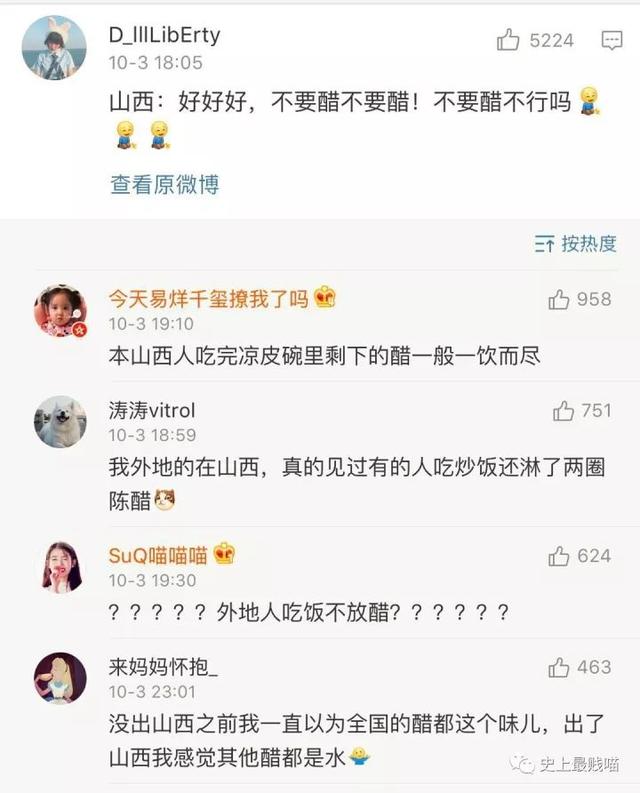Open 来妈妈怀抱_'s avatar
This screenshot has width=640, height=793.
click(x=60, y=678)
